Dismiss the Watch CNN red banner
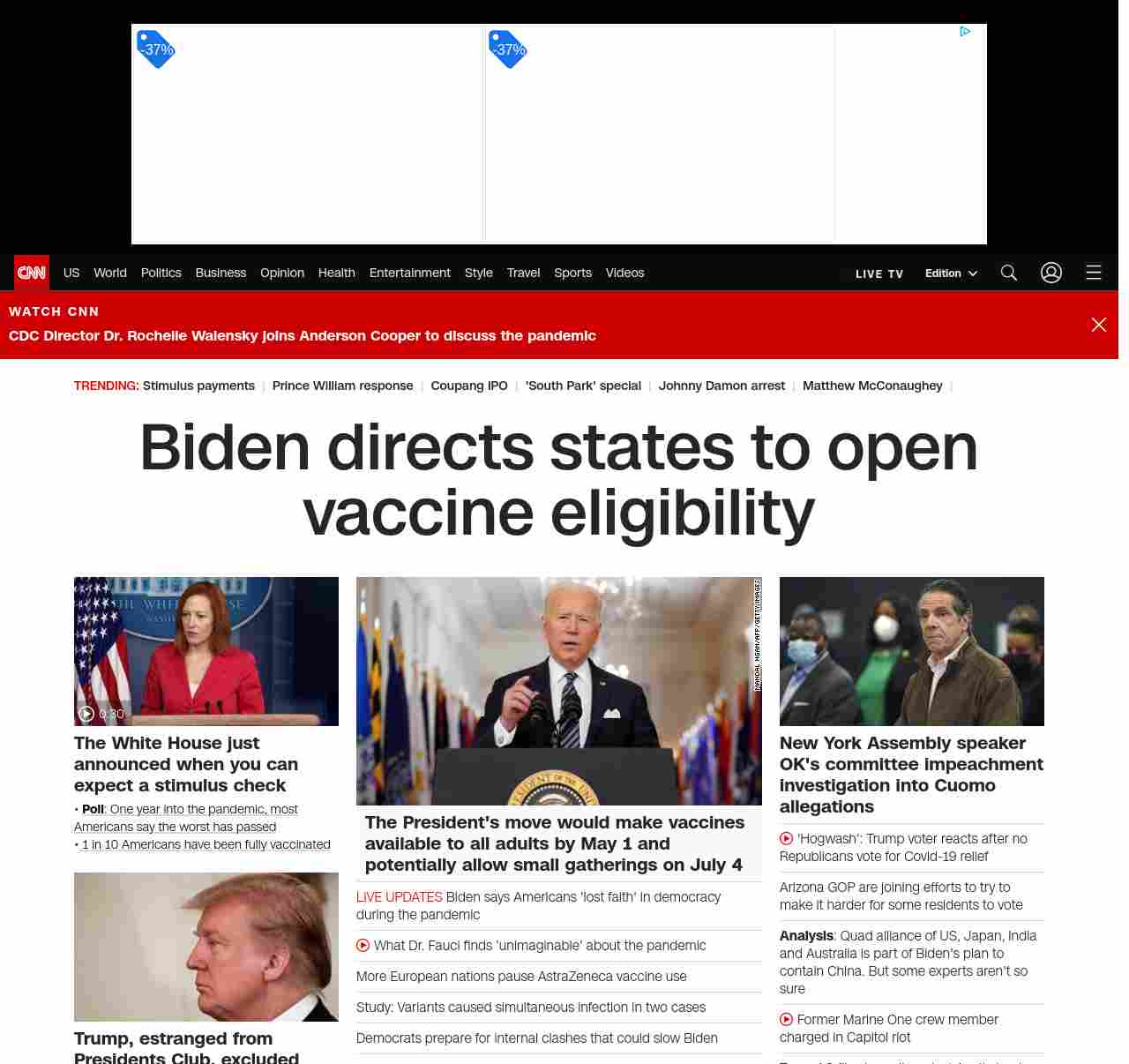This screenshot has width=1129, height=1064. pyautogui.click(x=1098, y=325)
